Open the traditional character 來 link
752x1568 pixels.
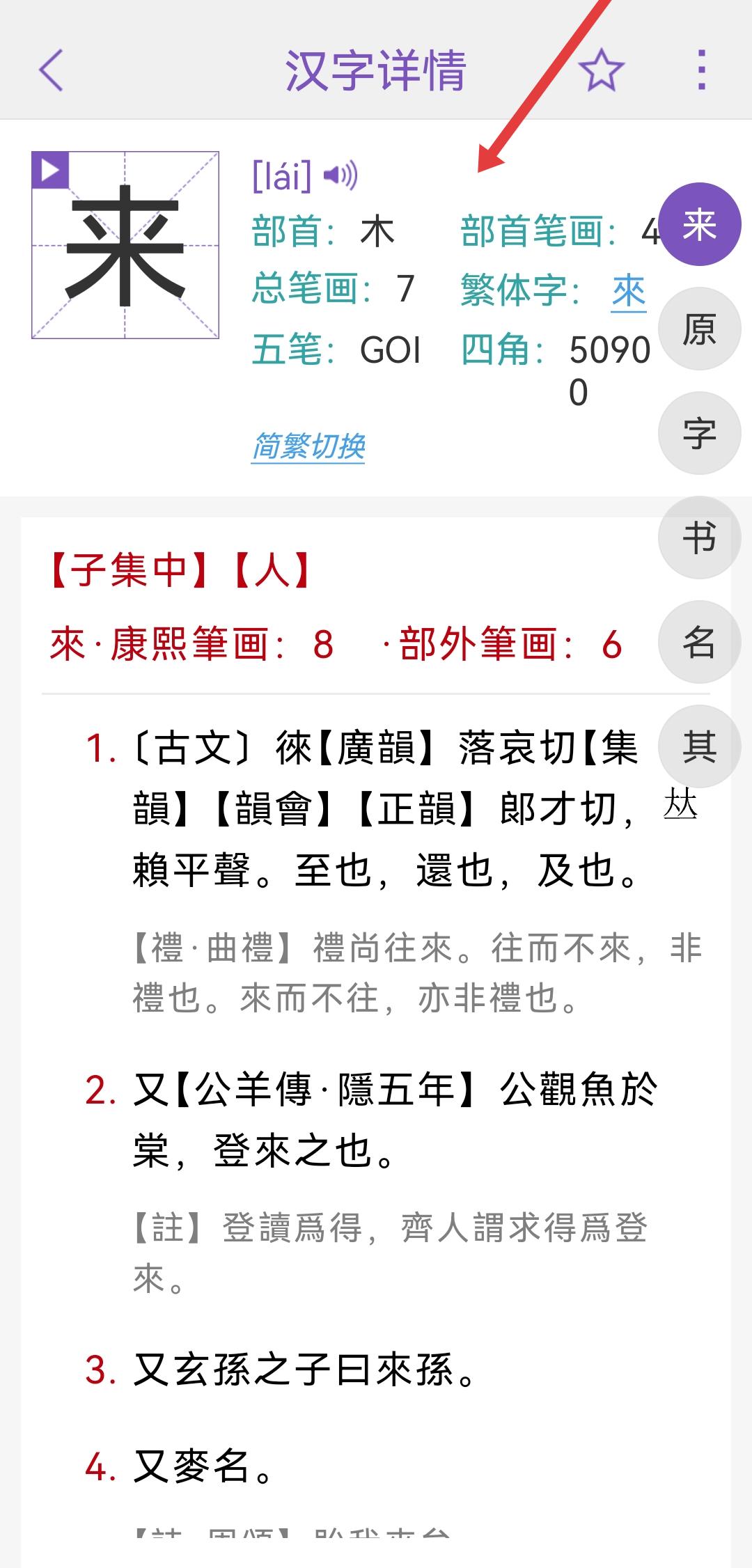pos(629,291)
